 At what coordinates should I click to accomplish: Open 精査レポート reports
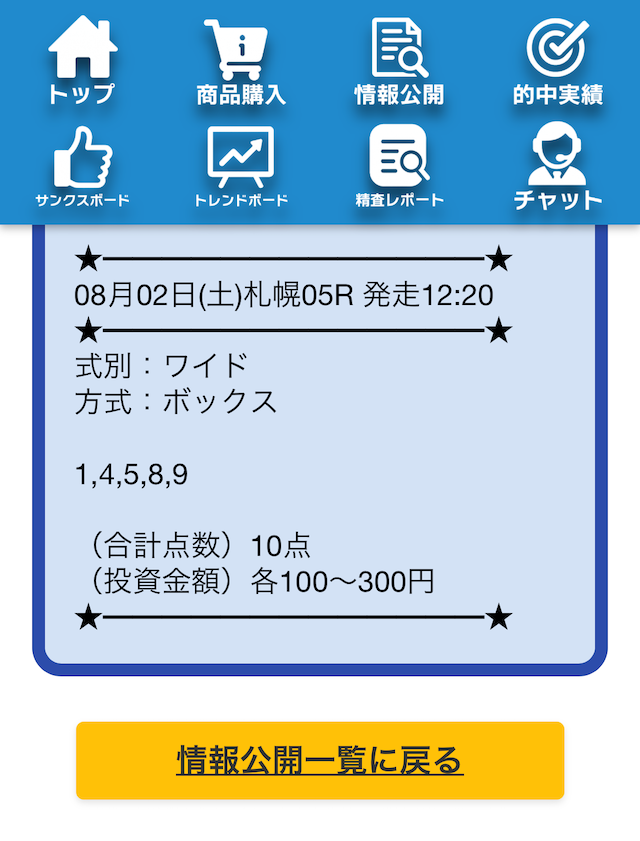pyautogui.click(x=399, y=167)
